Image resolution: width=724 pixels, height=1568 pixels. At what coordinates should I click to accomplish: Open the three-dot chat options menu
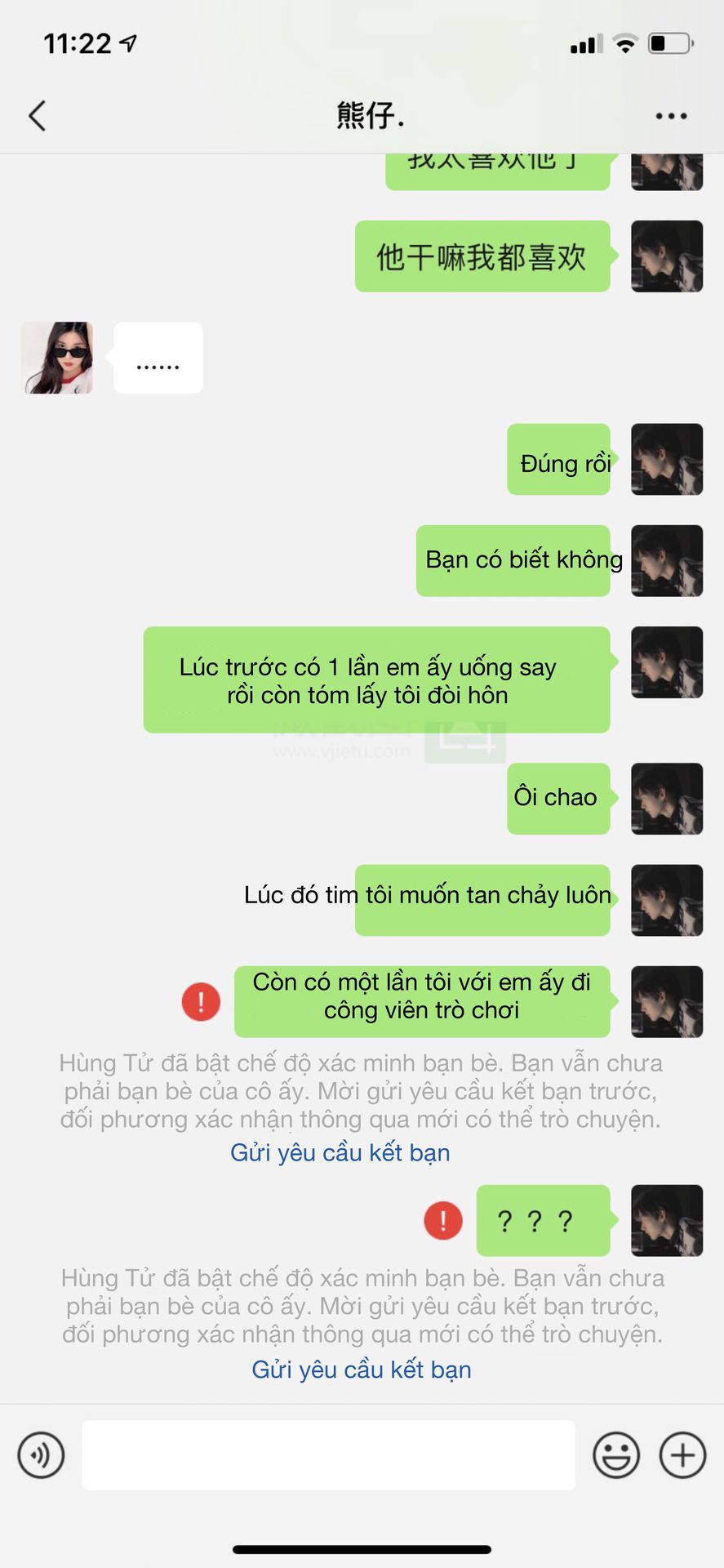coord(671,116)
